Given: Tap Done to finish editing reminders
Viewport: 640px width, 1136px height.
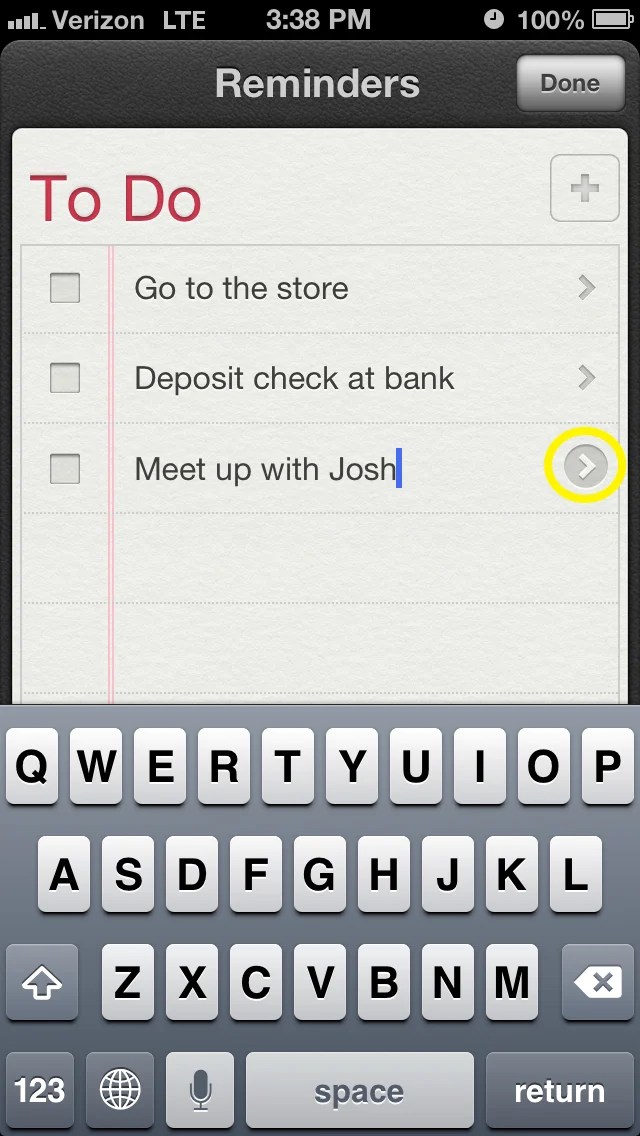Looking at the screenshot, I should [x=569, y=84].
